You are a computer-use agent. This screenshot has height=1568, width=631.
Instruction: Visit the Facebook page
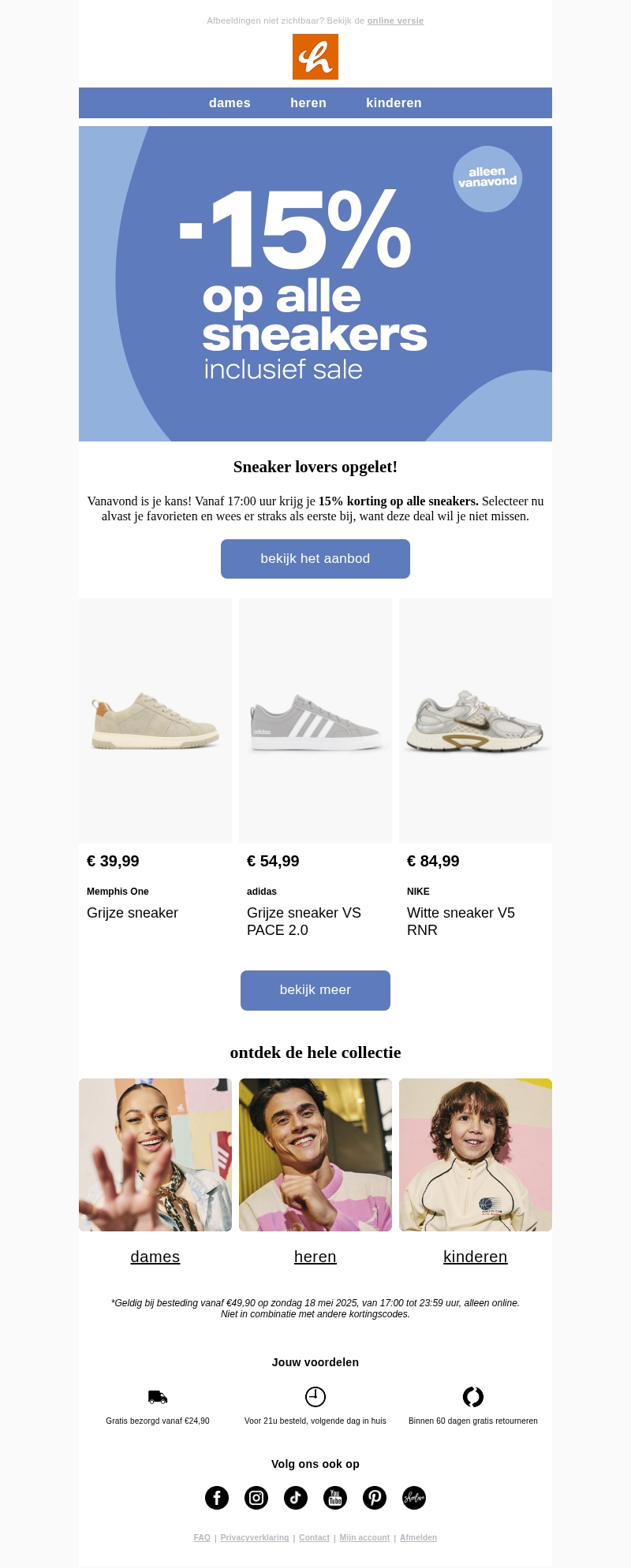[217, 1498]
